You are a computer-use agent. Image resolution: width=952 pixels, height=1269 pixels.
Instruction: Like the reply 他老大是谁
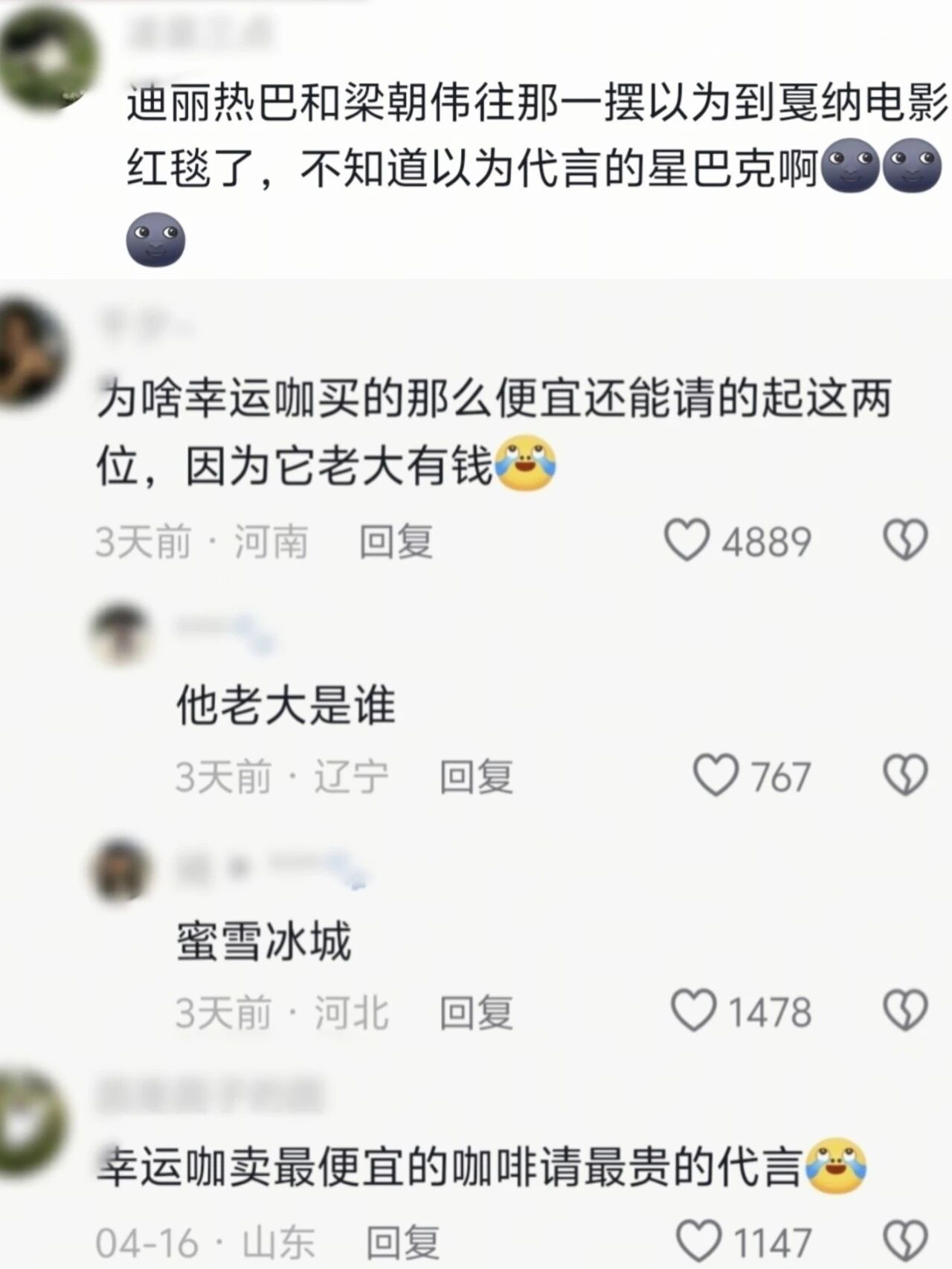point(715,776)
